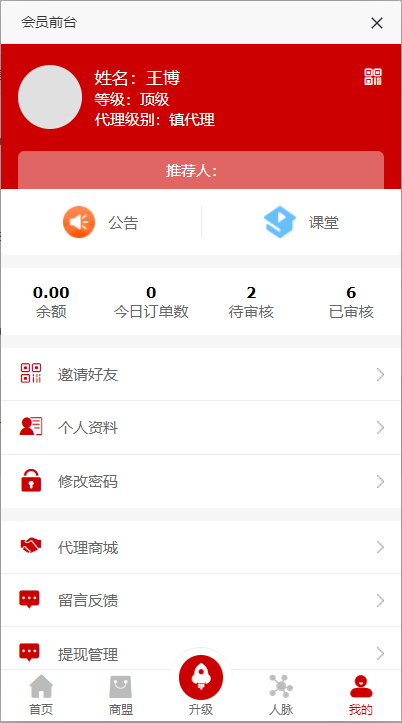View 待审核 pending items
This screenshot has width=402, height=723.
pos(251,302)
